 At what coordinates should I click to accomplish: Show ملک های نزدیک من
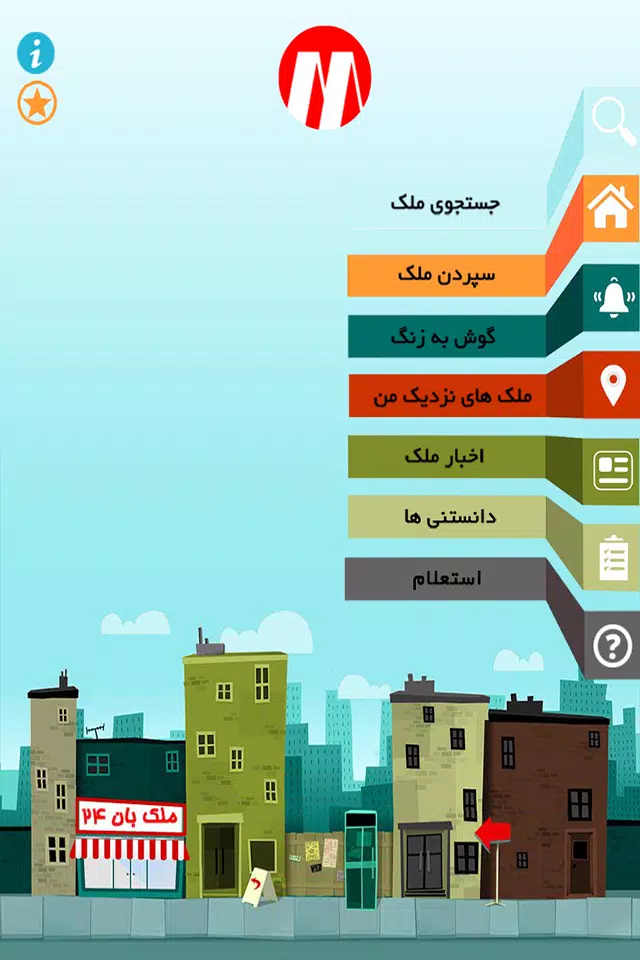click(446, 396)
